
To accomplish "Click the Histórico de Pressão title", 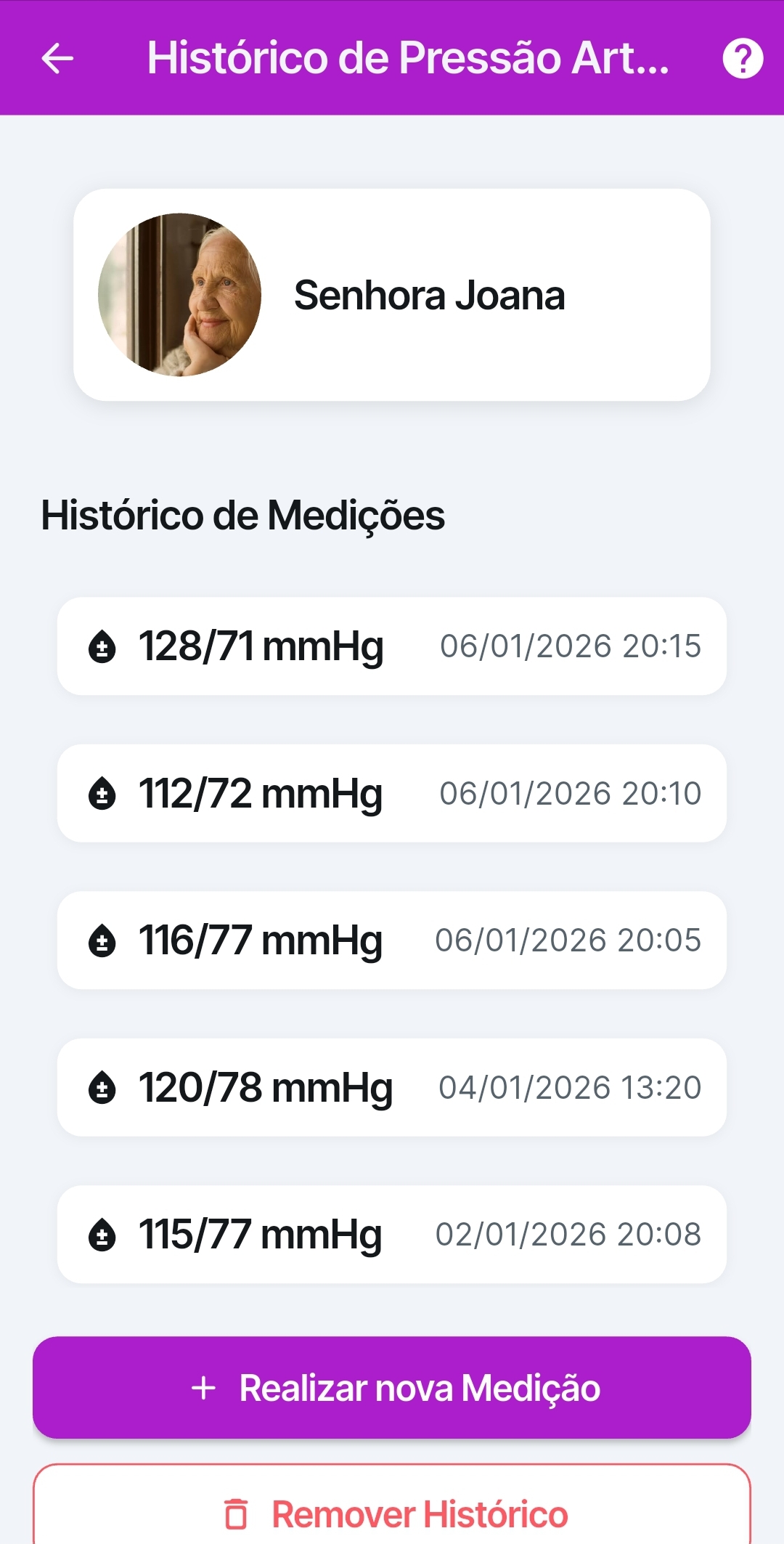I will 409,60.
